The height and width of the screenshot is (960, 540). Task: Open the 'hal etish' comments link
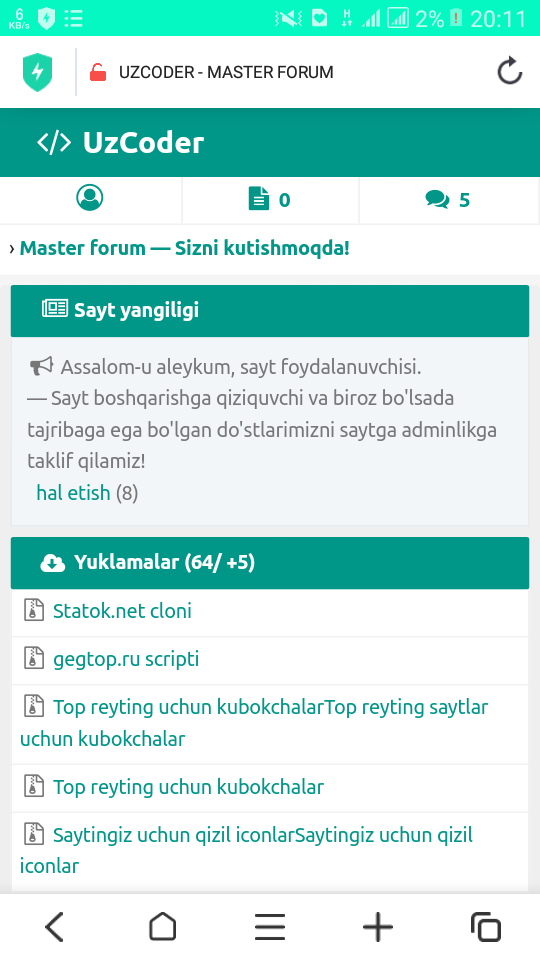click(73, 492)
